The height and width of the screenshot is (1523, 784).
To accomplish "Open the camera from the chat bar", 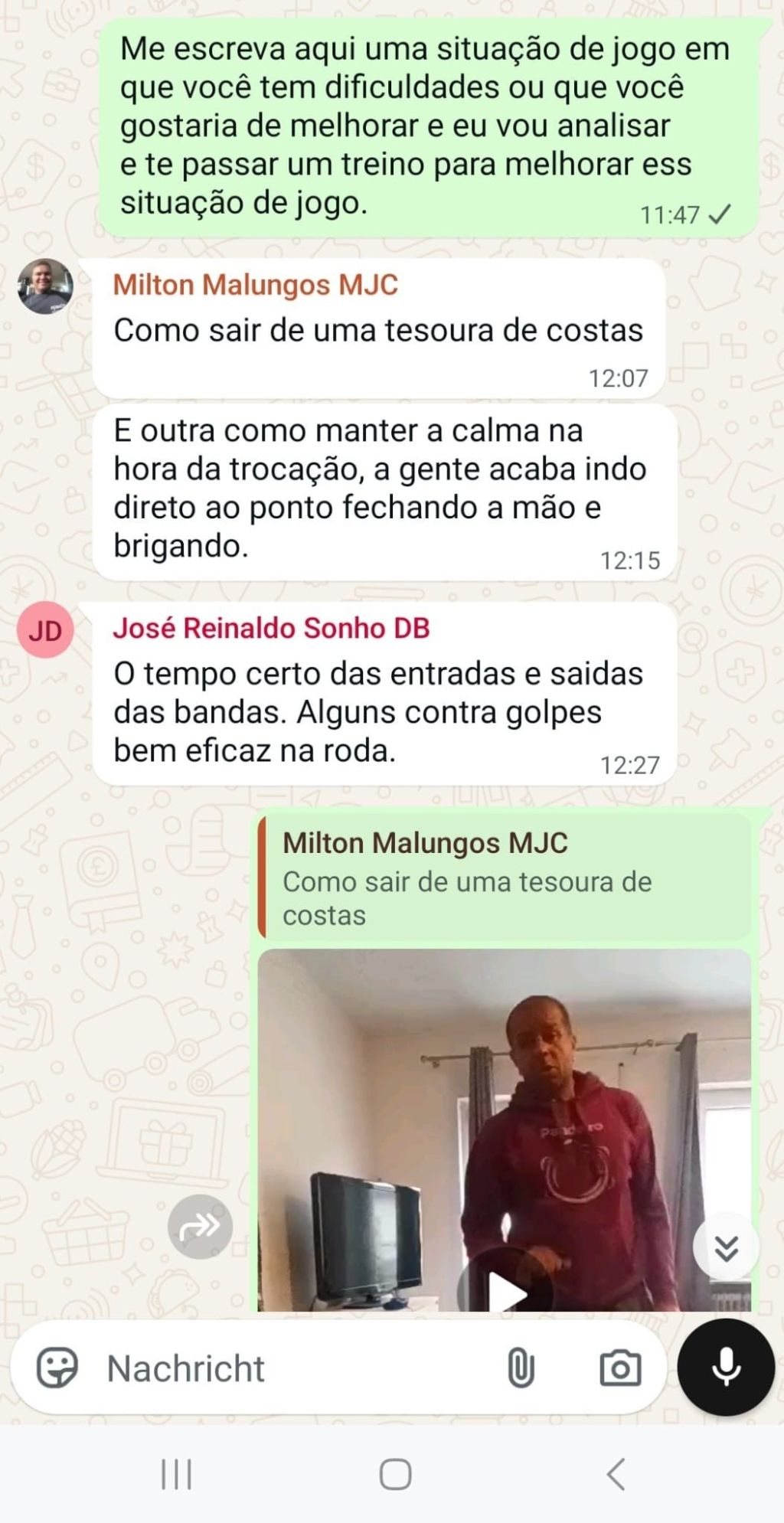I will pyautogui.click(x=619, y=1368).
